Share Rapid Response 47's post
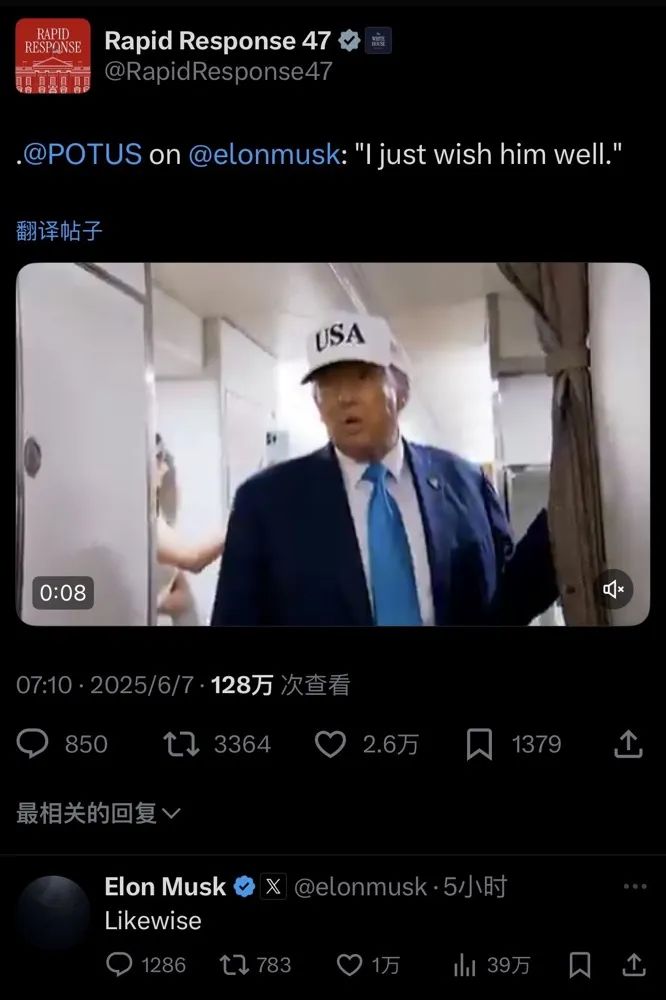Screen dimensions: 666x1000 pyautogui.click(x=627, y=744)
